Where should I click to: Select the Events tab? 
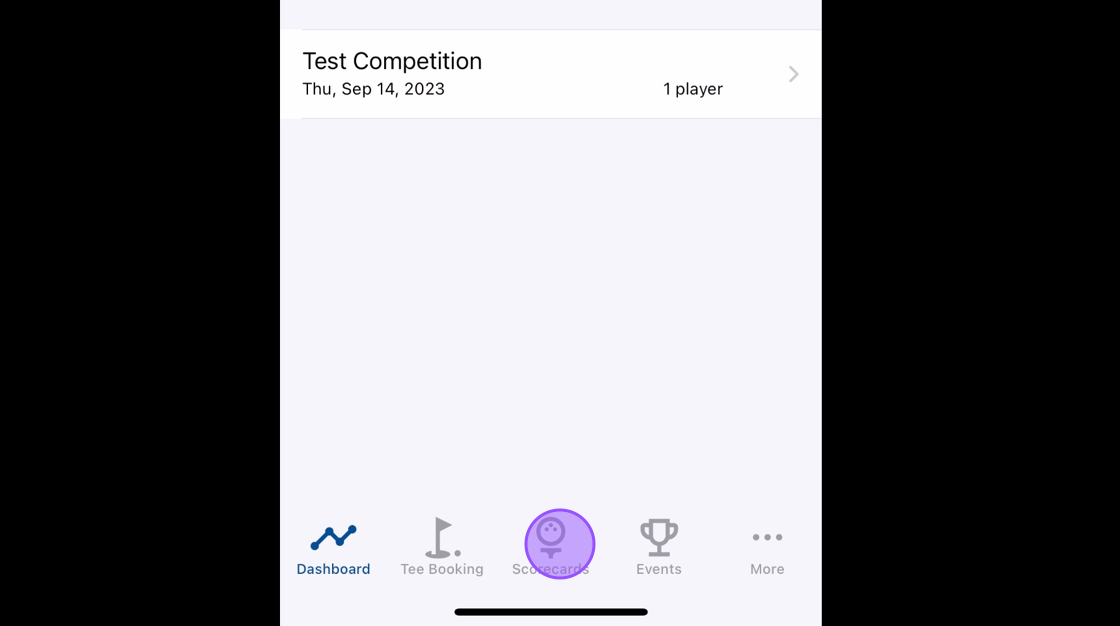[659, 548]
